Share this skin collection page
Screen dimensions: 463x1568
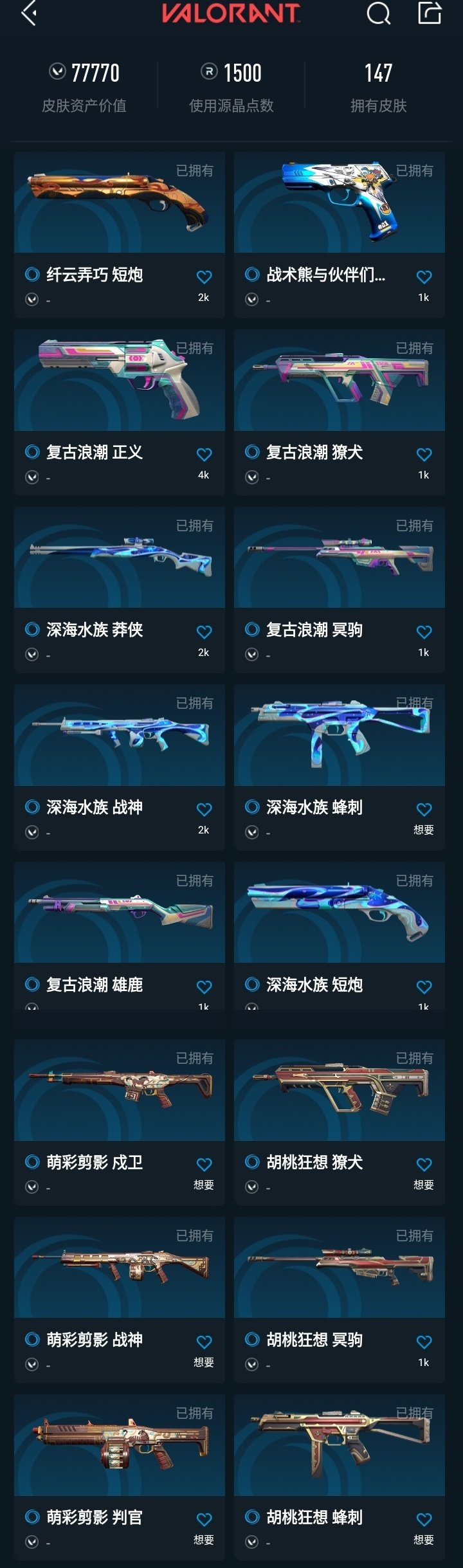coord(430,14)
